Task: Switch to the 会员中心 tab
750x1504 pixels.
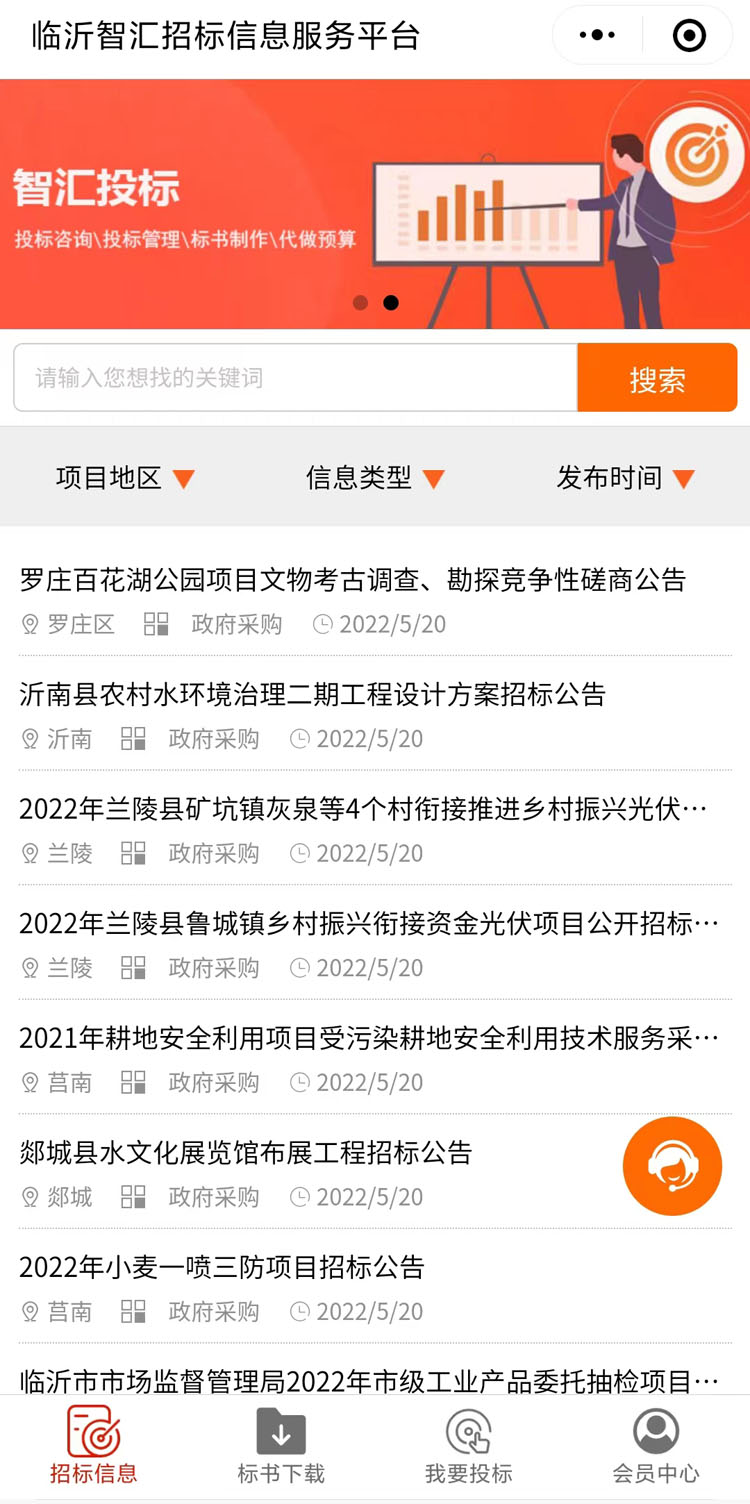Action: [656, 1445]
